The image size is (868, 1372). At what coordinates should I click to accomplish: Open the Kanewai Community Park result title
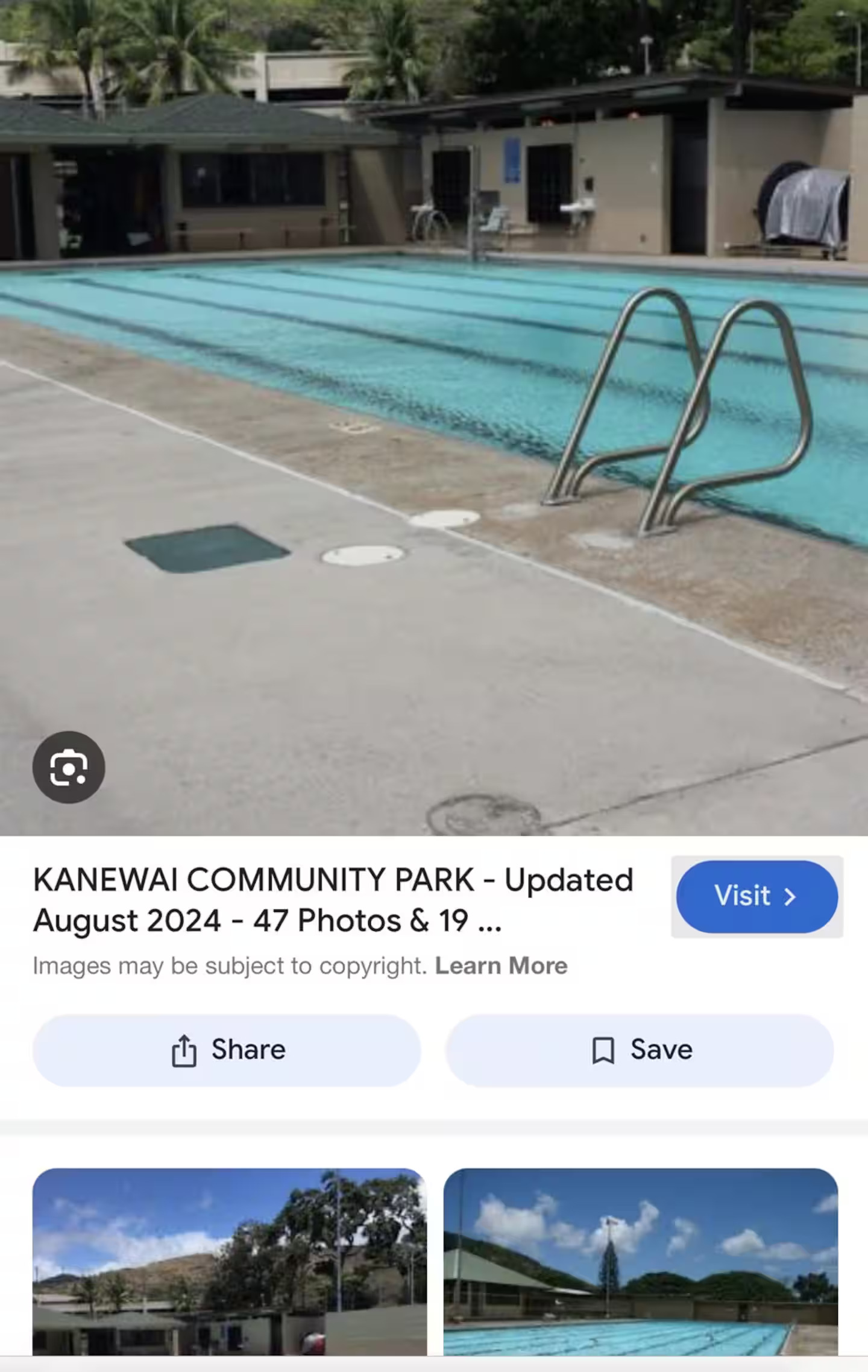pyautogui.click(x=333, y=899)
